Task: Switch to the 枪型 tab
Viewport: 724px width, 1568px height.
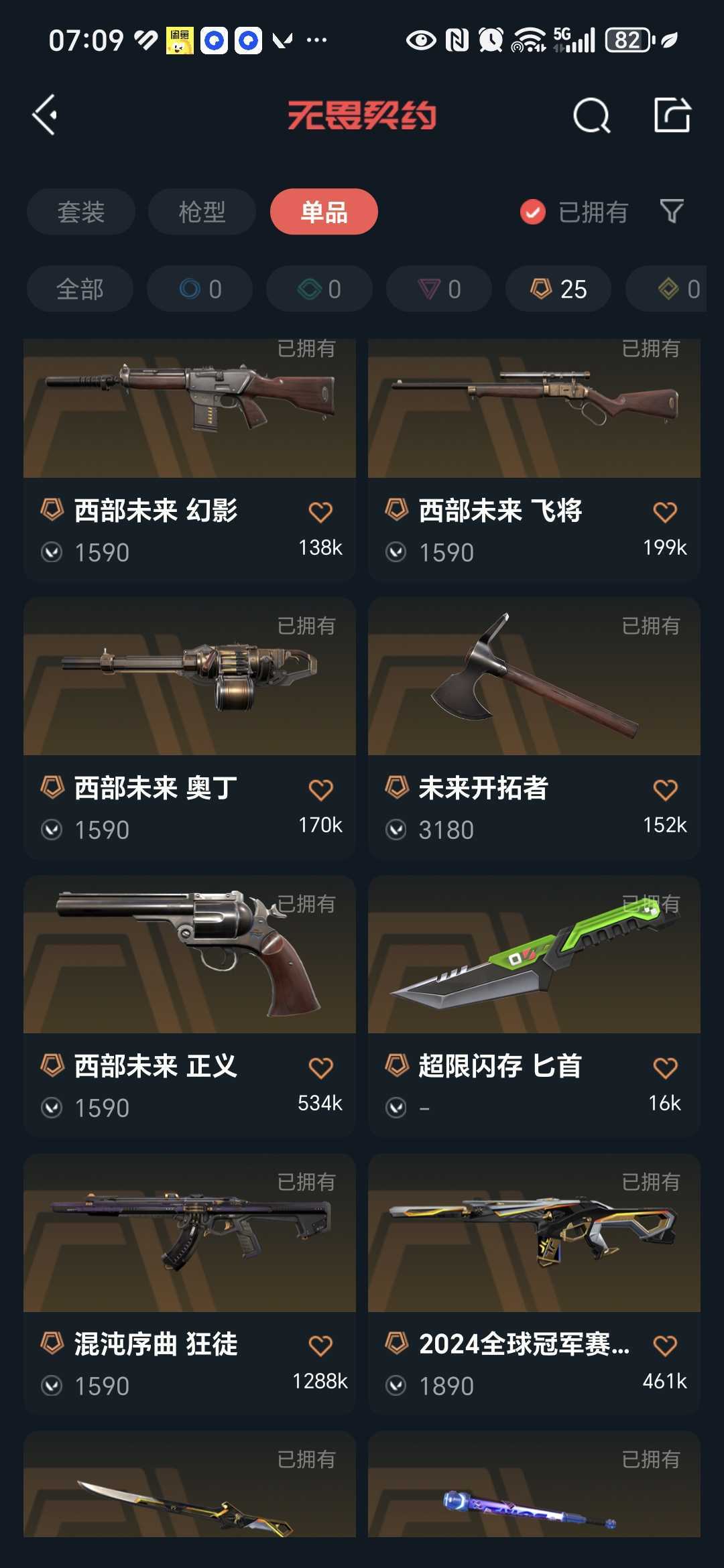Action: pyautogui.click(x=202, y=212)
